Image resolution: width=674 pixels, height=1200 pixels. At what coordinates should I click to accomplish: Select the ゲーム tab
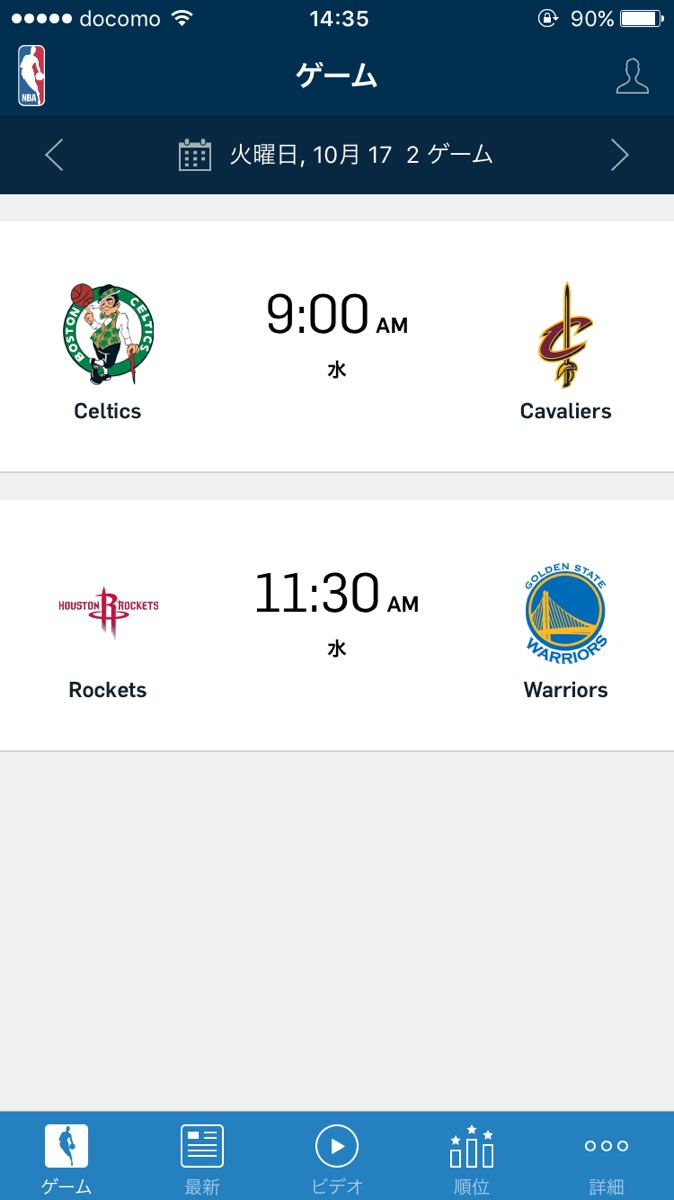[x=67, y=1157]
